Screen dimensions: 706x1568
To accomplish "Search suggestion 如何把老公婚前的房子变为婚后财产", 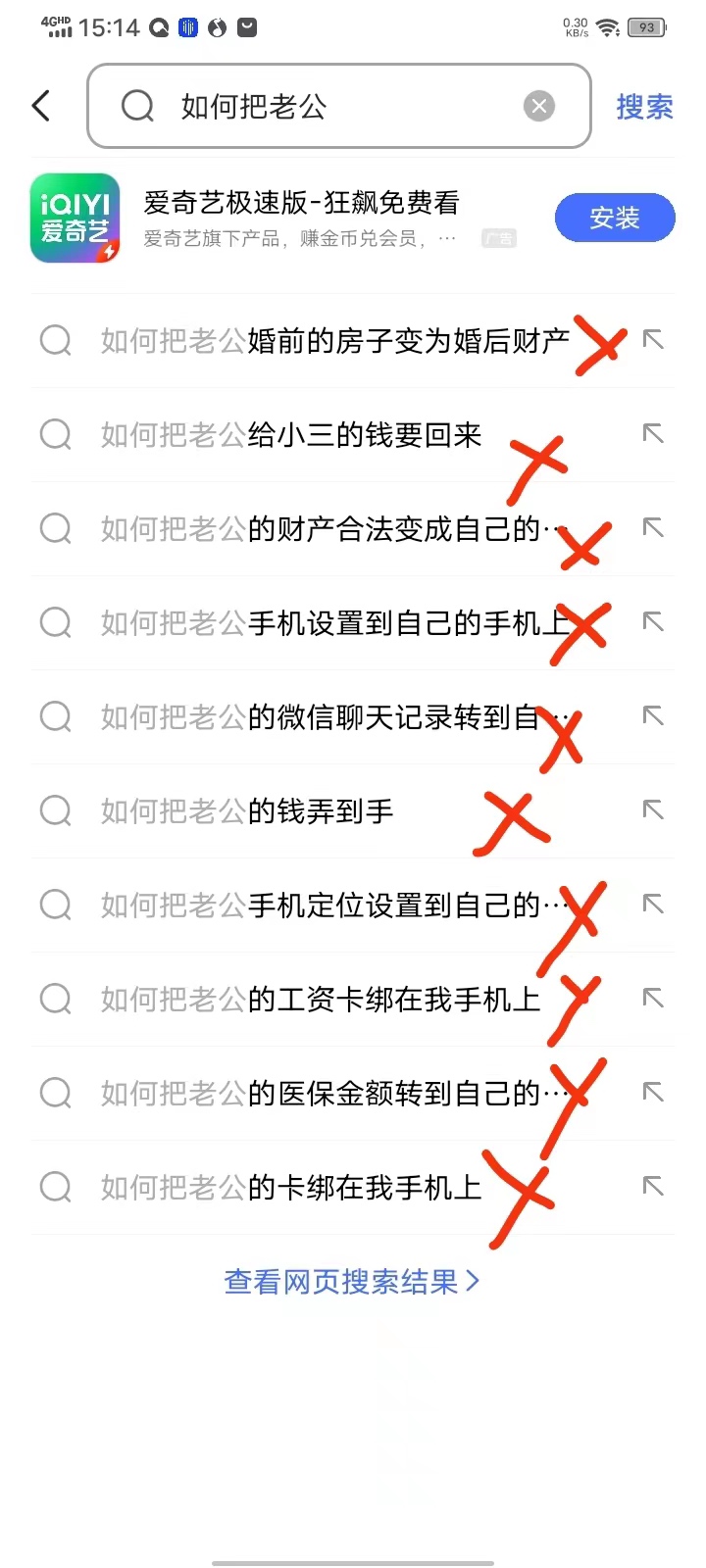I will point(333,341).
